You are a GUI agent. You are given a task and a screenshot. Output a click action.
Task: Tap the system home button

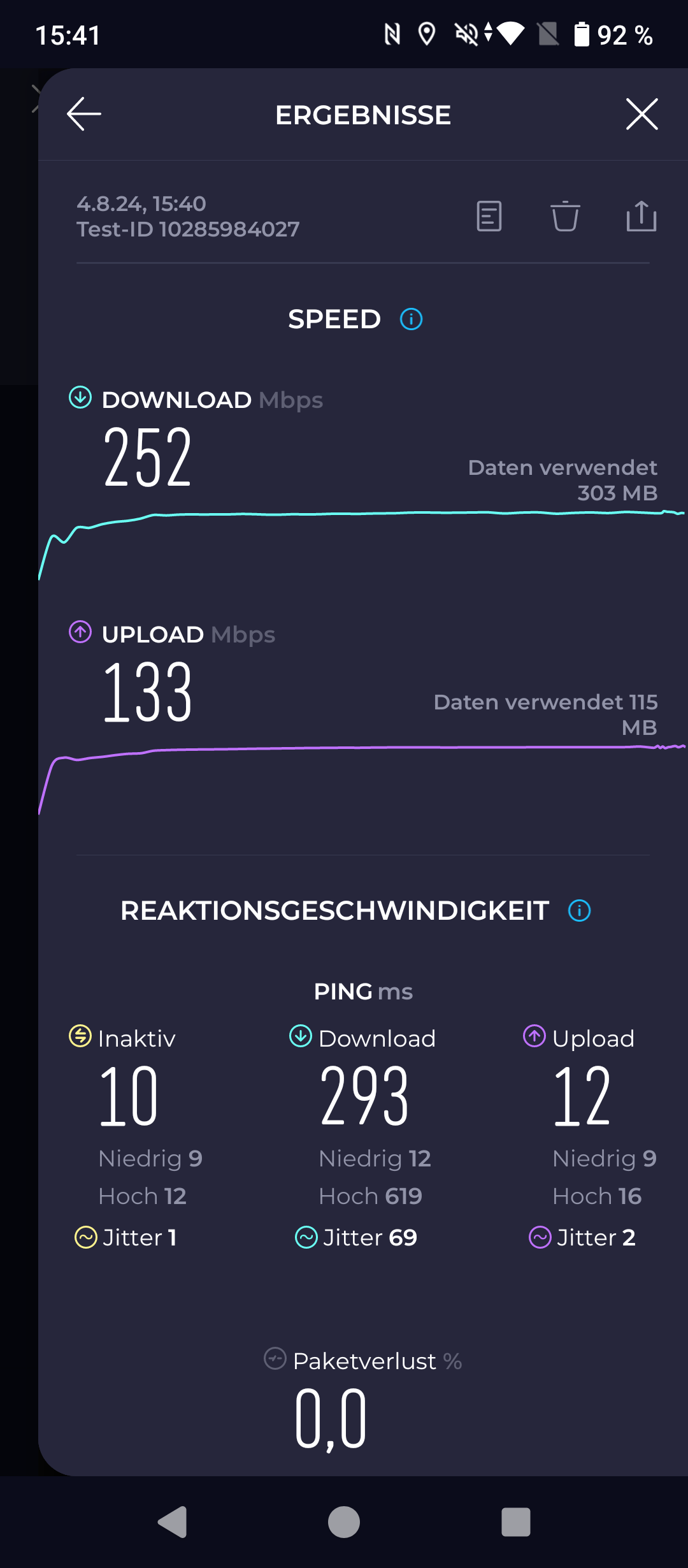[x=344, y=1522]
